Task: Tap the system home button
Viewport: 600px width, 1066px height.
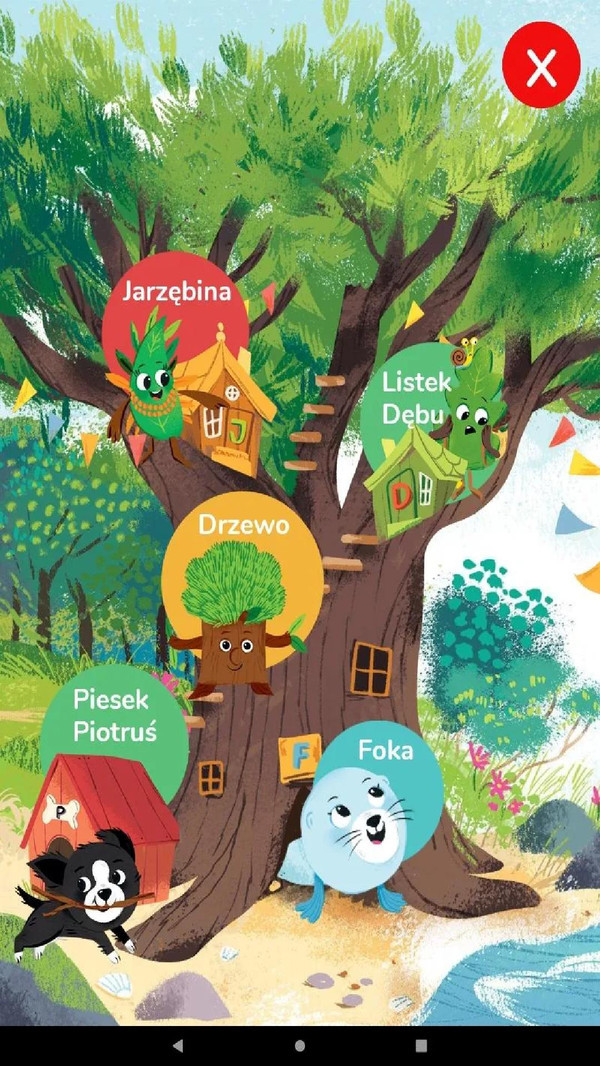Action: pyautogui.click(x=300, y=1045)
